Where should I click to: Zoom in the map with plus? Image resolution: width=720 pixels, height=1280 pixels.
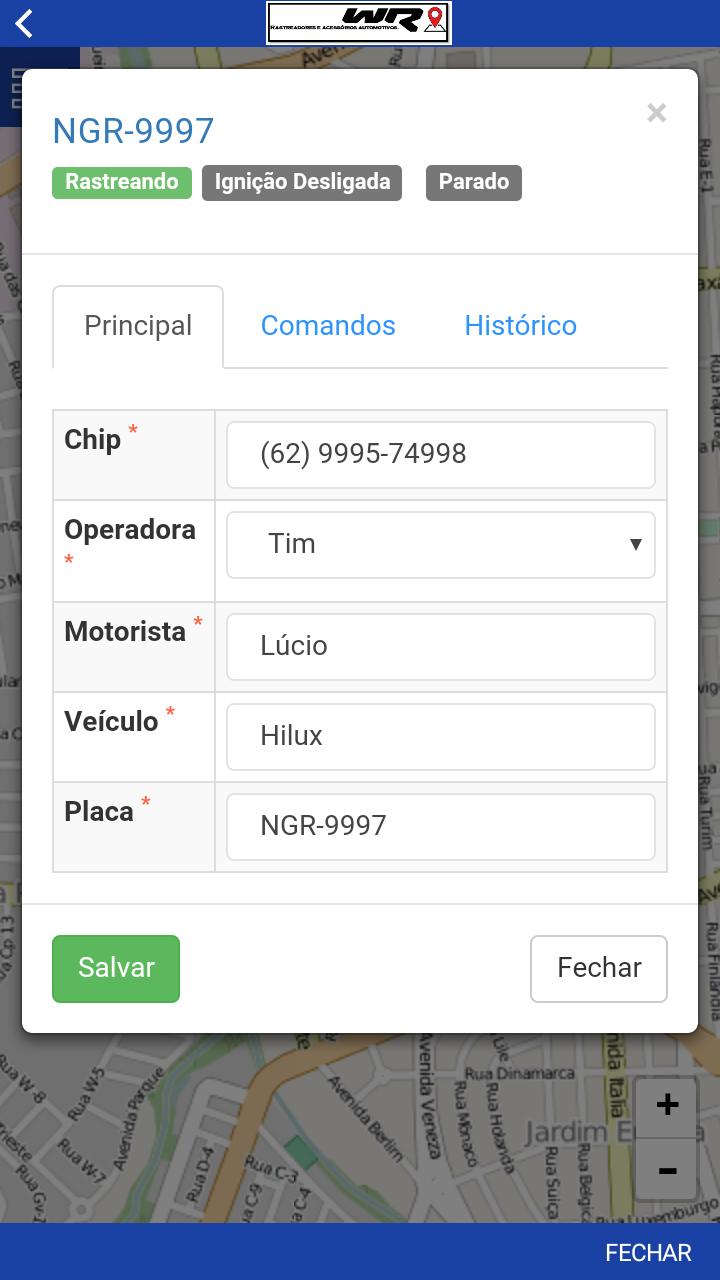tap(666, 1106)
